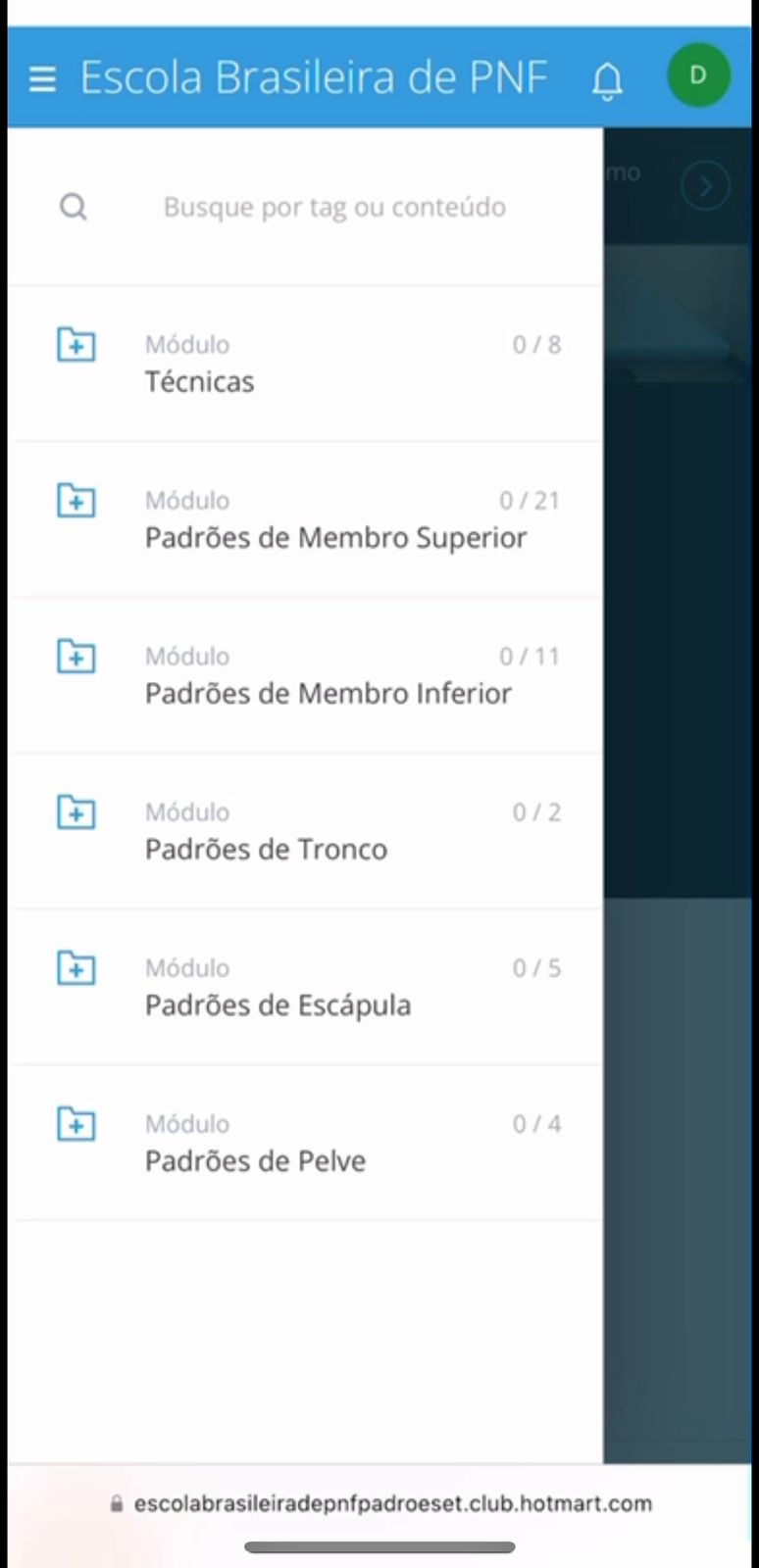Image resolution: width=759 pixels, height=1568 pixels.
Task: Close the hamburger drawer menu
Action: click(42, 78)
